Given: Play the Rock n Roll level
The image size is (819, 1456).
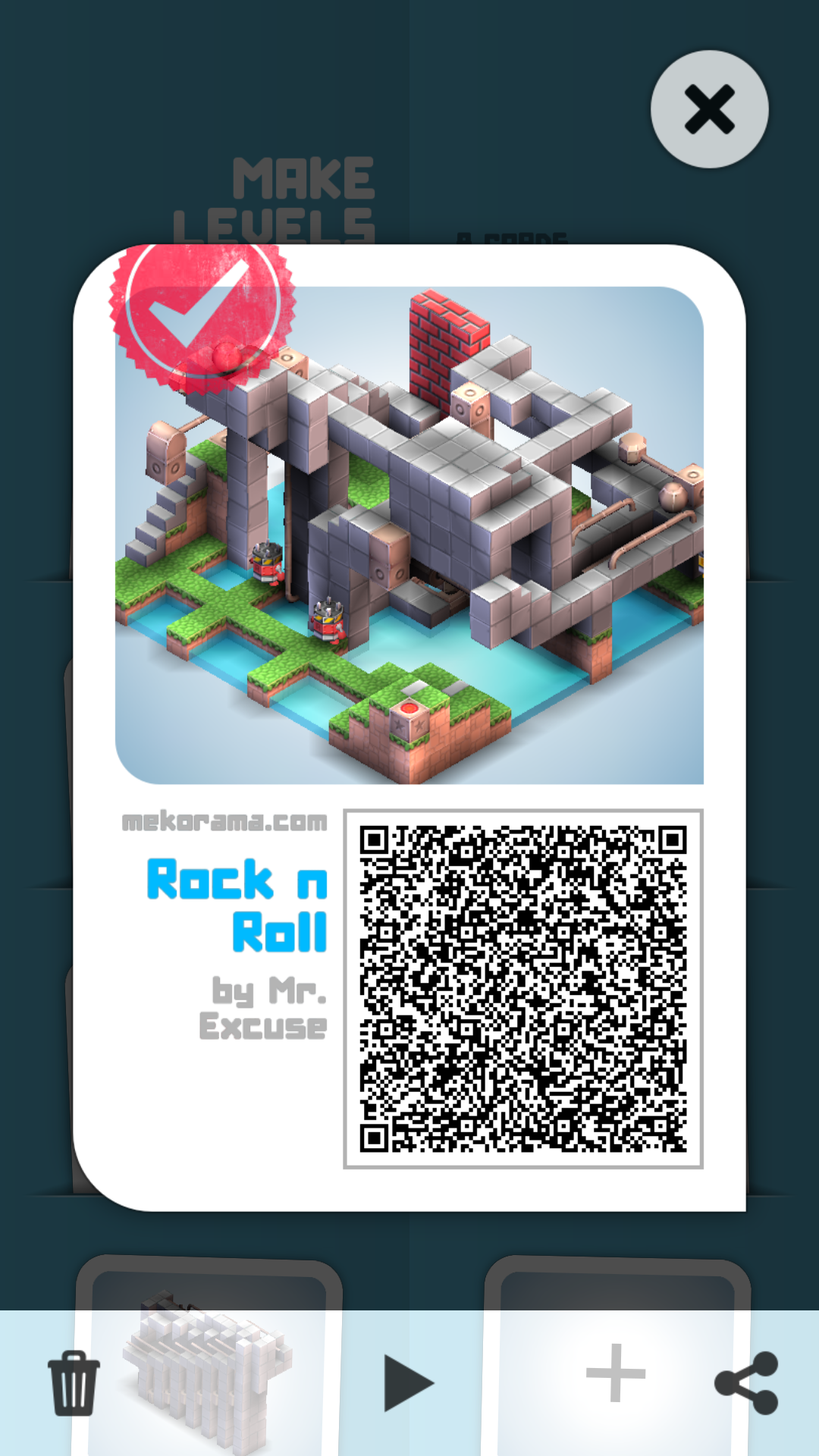Looking at the screenshot, I should (x=407, y=1383).
